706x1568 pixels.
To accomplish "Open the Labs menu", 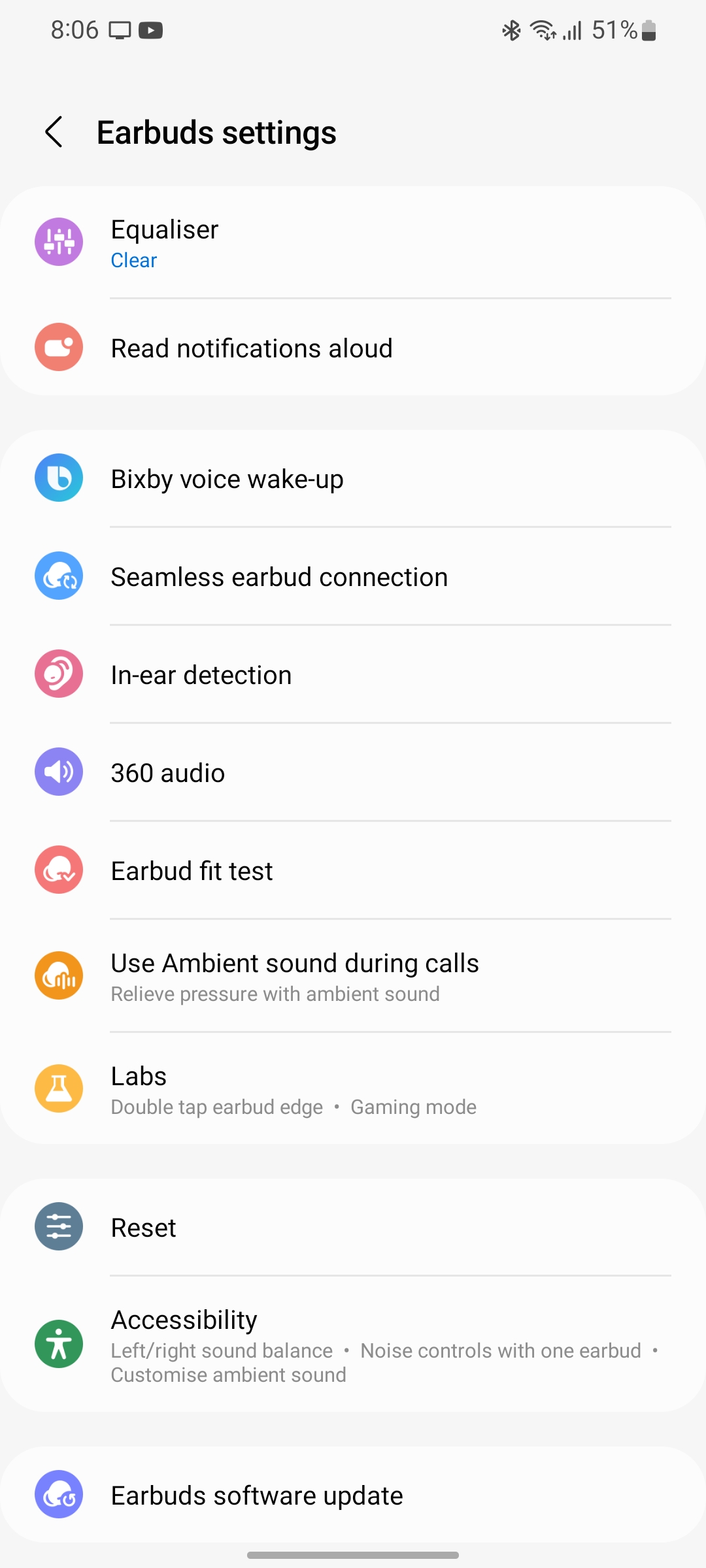I will pyautogui.click(x=353, y=1090).
